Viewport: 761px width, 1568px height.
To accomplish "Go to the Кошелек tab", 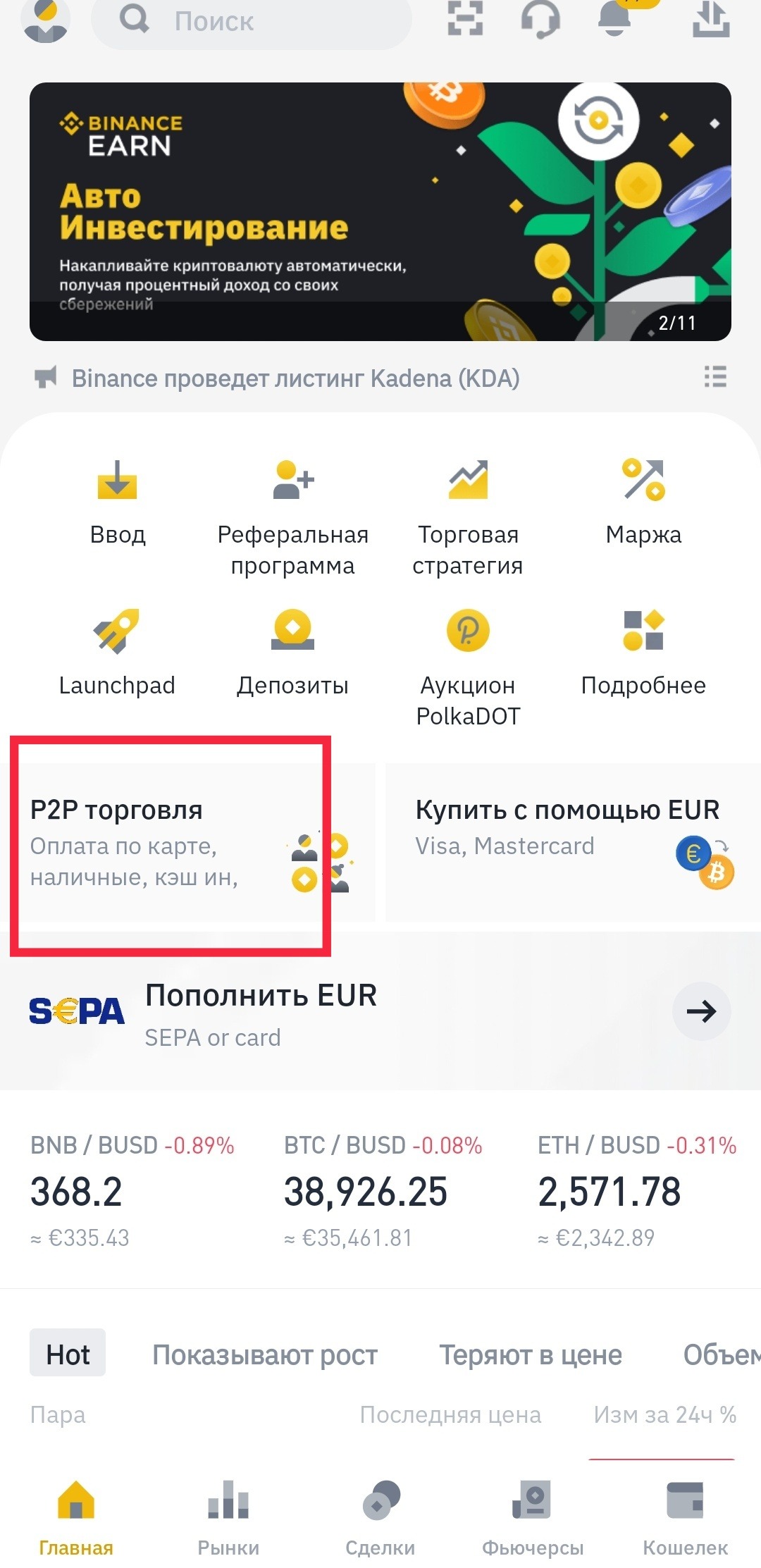I will [x=685, y=1517].
